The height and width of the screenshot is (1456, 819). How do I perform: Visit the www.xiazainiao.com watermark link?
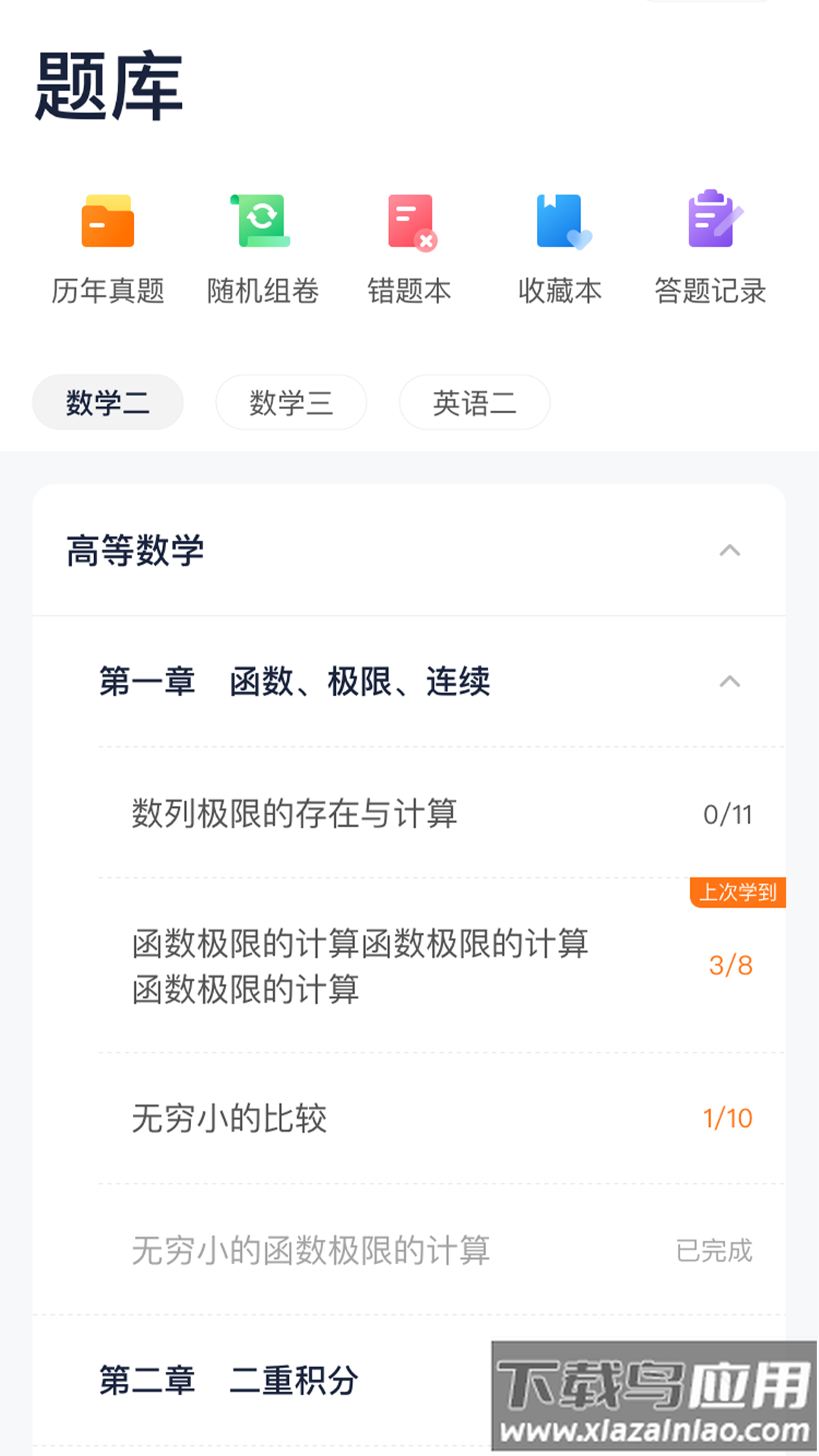652,1429
